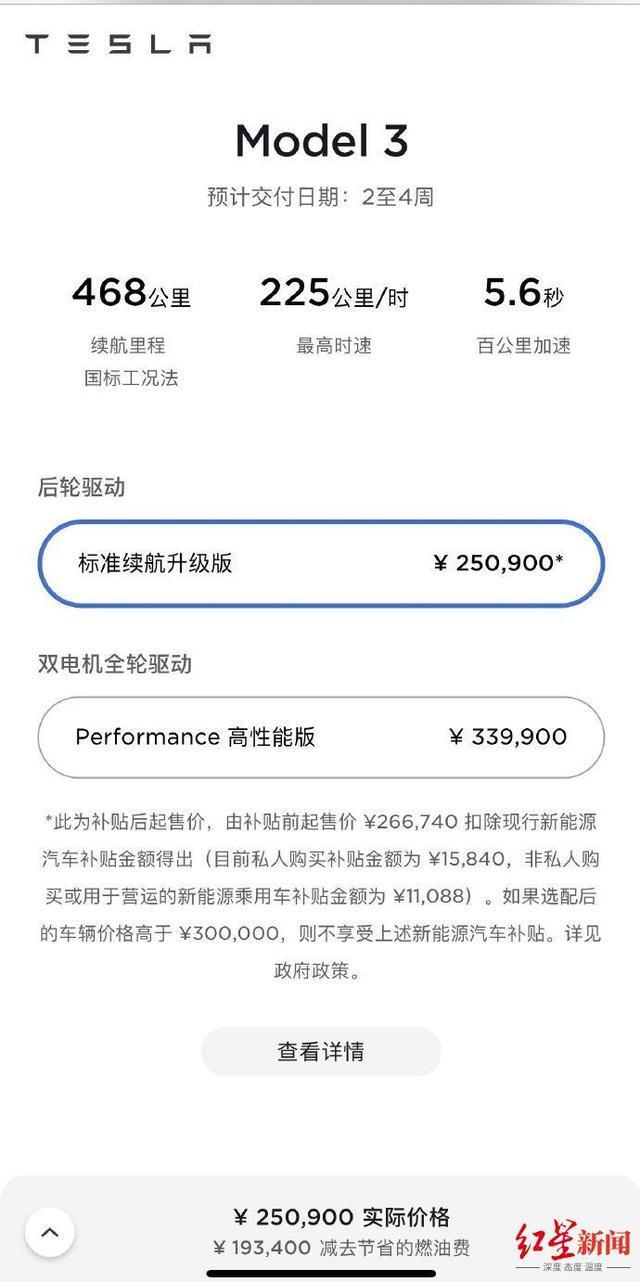Select 标准续航升级版 rear-wheel drive option
This screenshot has height=1282, width=640.
(320, 563)
